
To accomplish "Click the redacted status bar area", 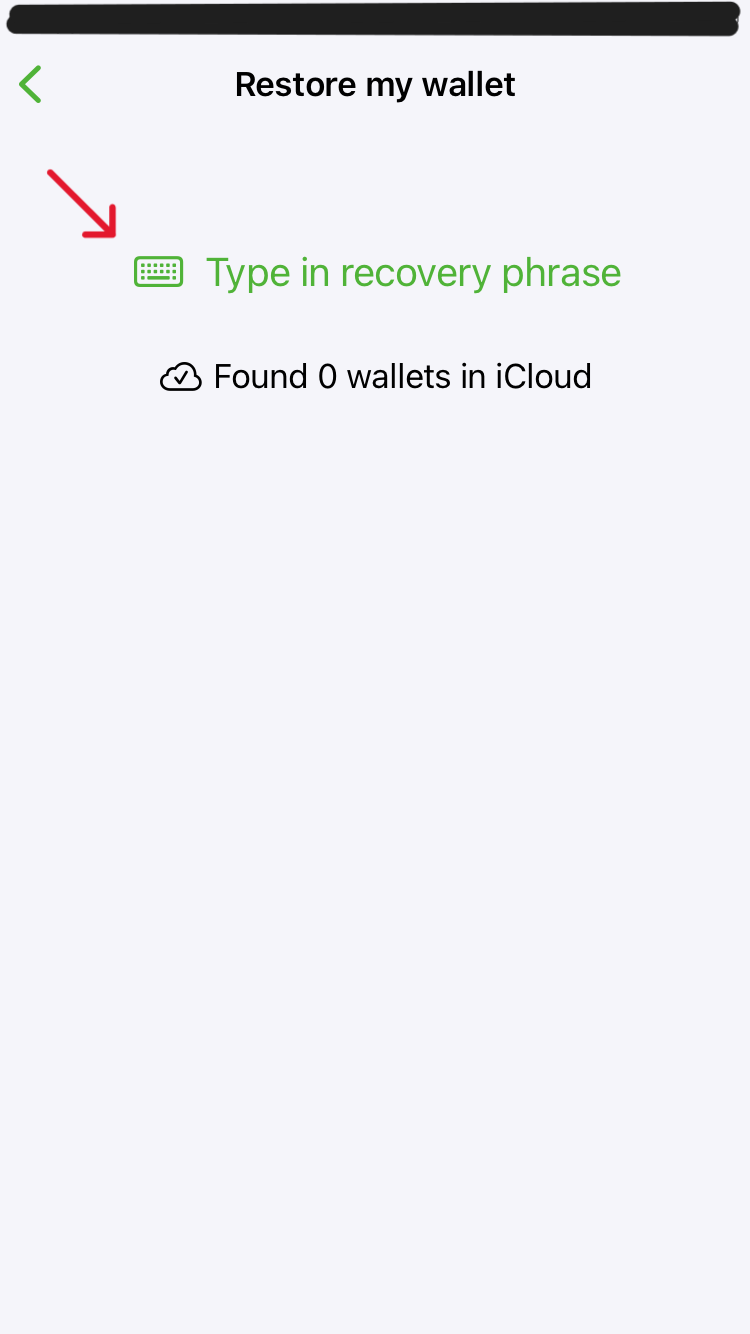I will (375, 18).
